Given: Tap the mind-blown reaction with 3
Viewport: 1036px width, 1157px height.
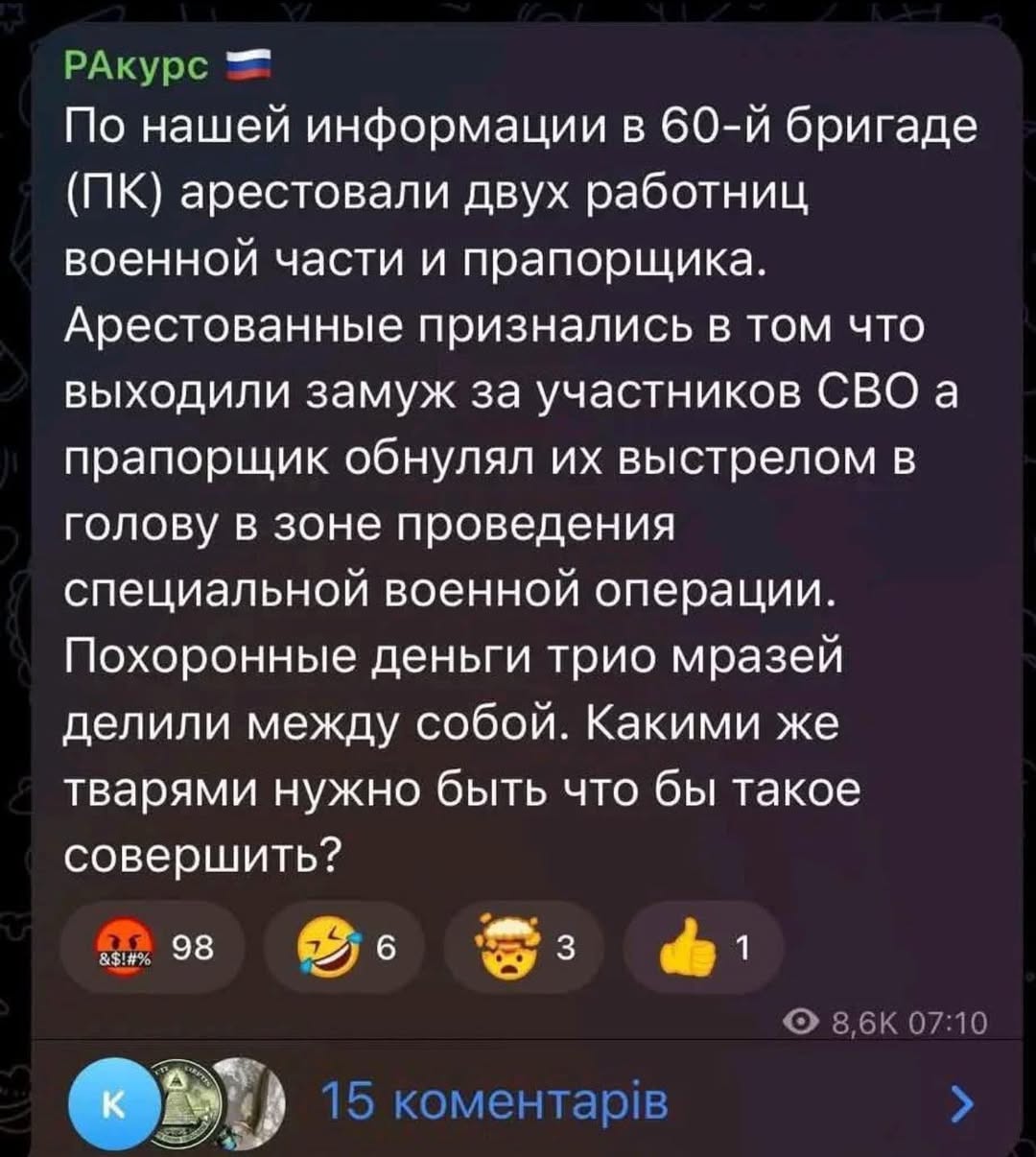Looking at the screenshot, I should (x=525, y=948).
